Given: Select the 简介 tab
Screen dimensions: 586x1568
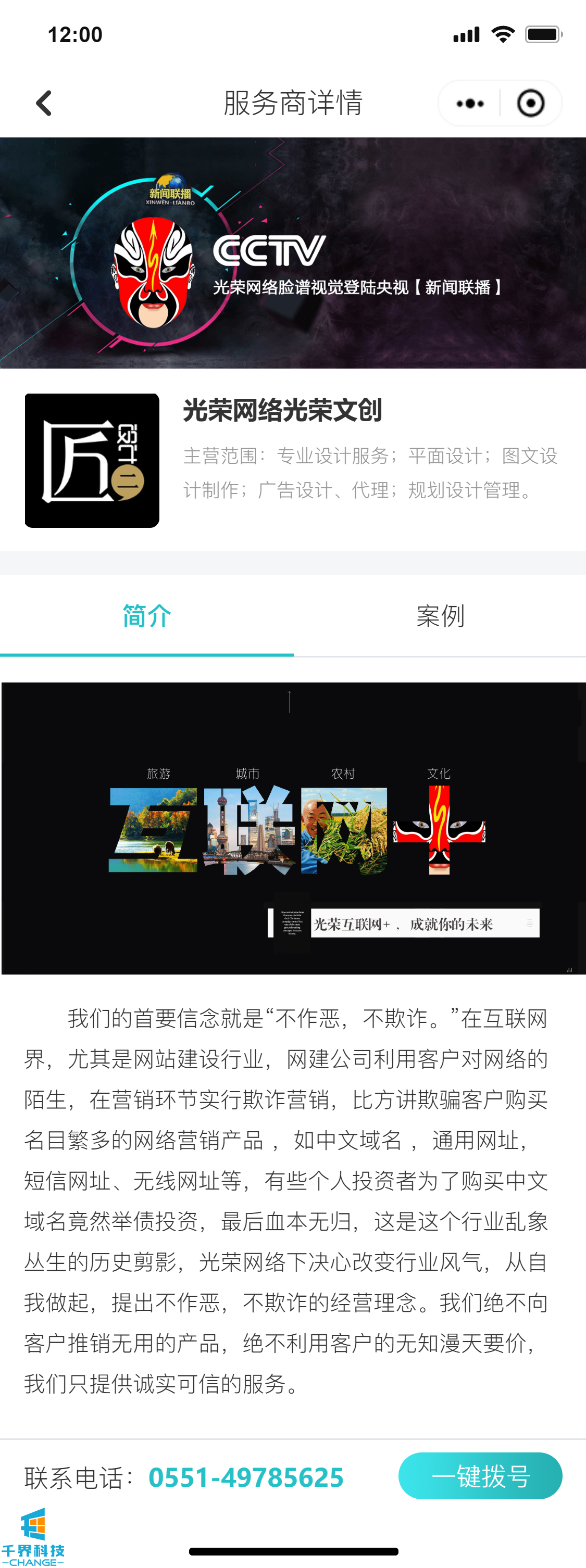Looking at the screenshot, I should [x=147, y=616].
